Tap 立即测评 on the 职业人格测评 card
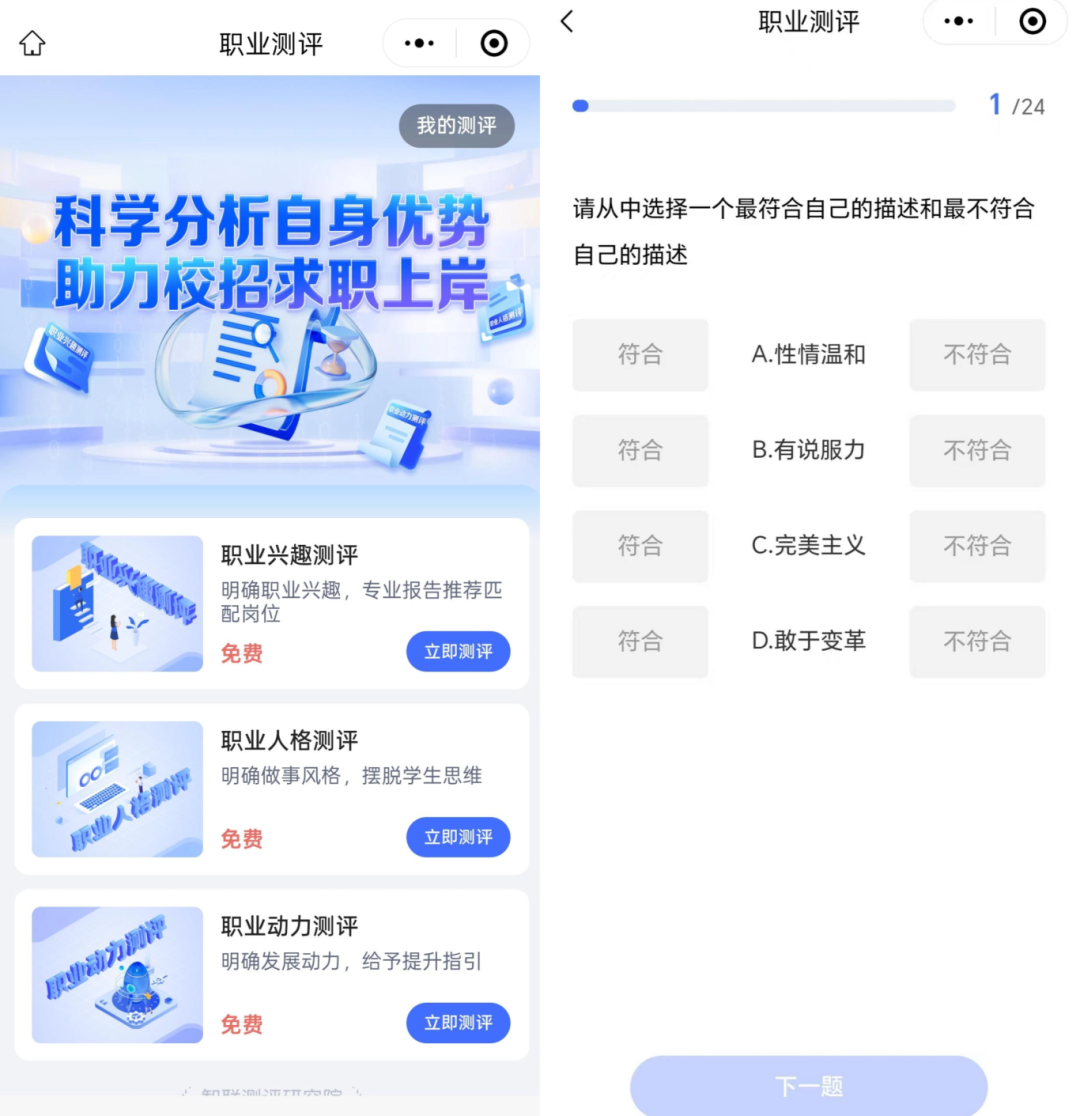Image resolution: width=1080 pixels, height=1116 pixels. pos(458,838)
